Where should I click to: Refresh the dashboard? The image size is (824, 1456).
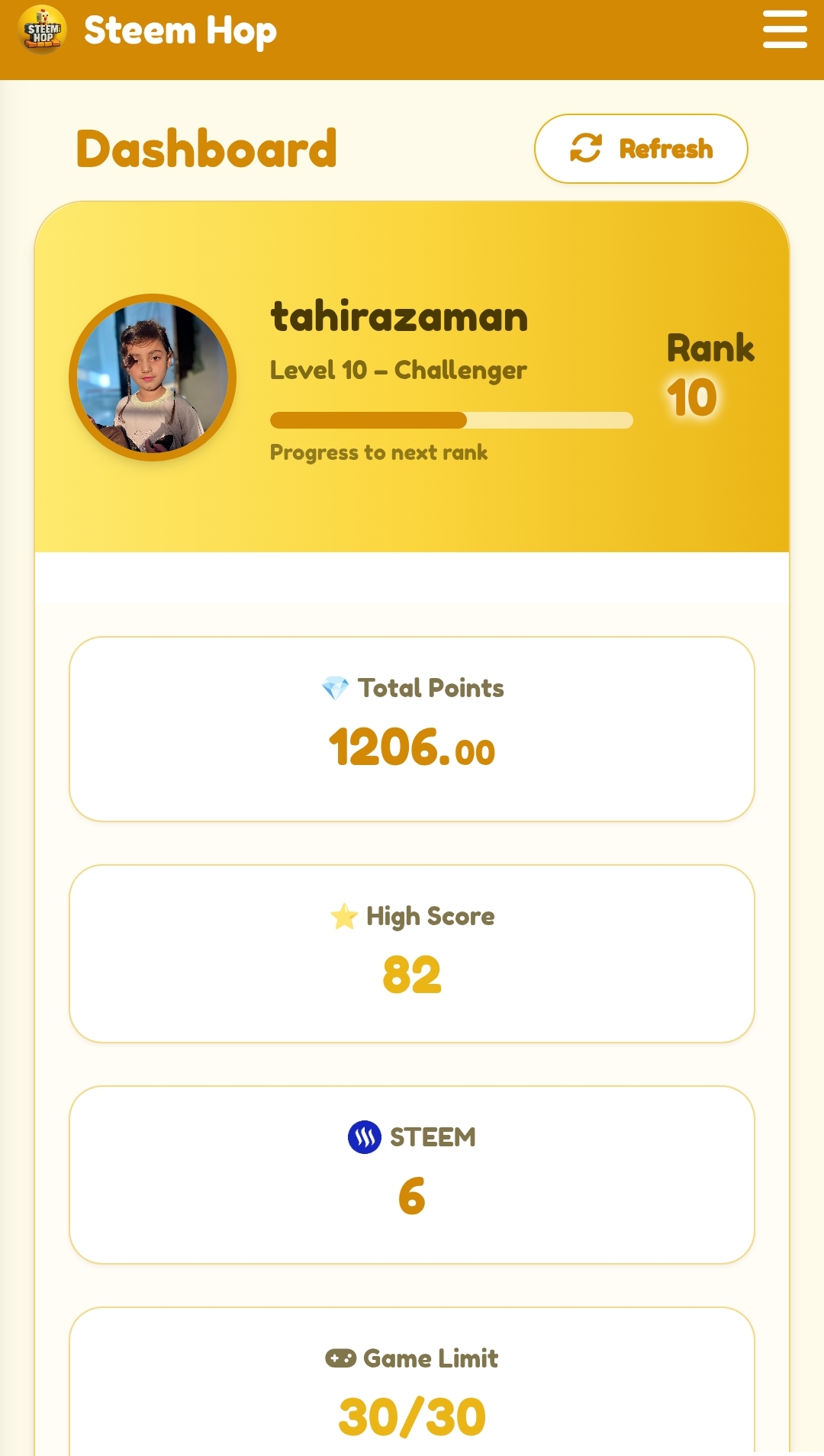pos(641,149)
